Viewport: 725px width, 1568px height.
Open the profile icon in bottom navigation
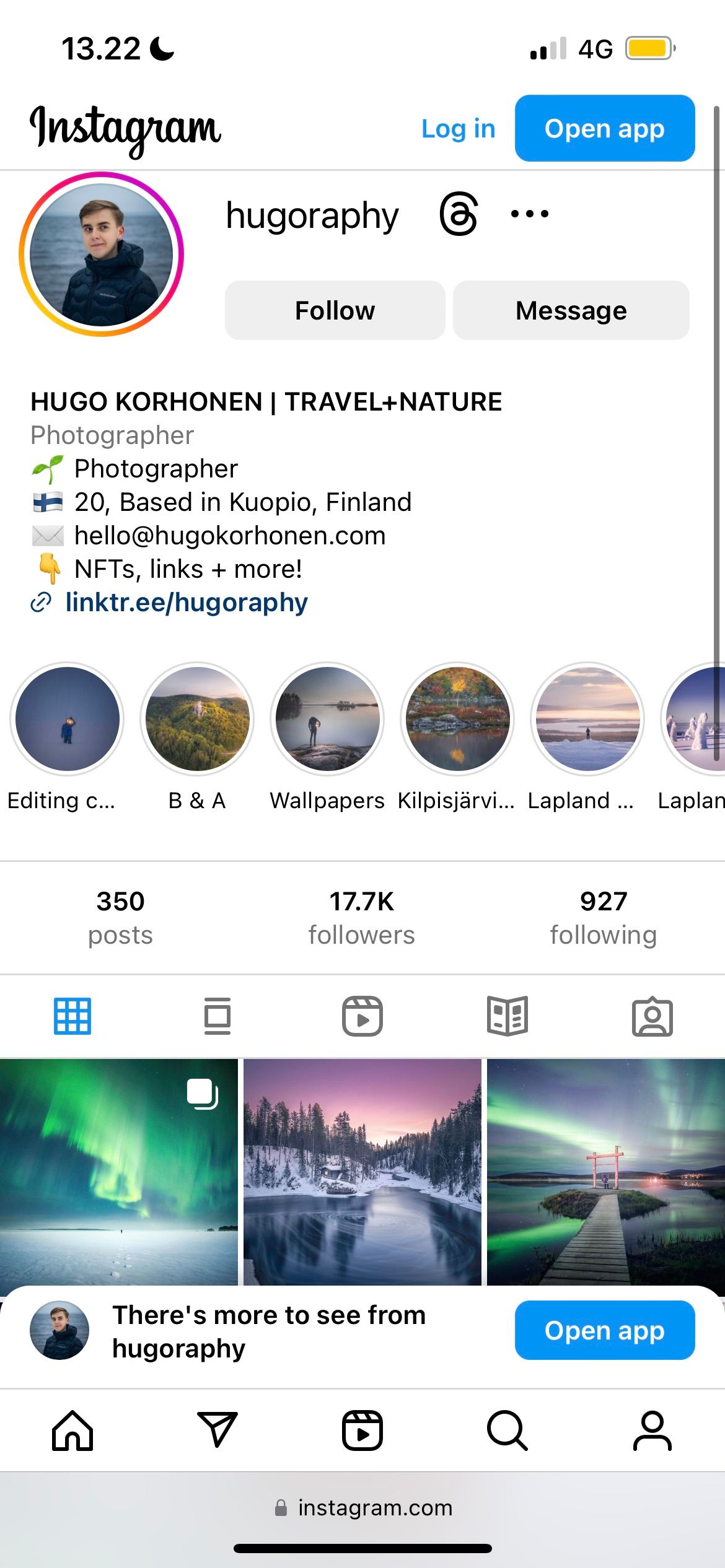(652, 1431)
